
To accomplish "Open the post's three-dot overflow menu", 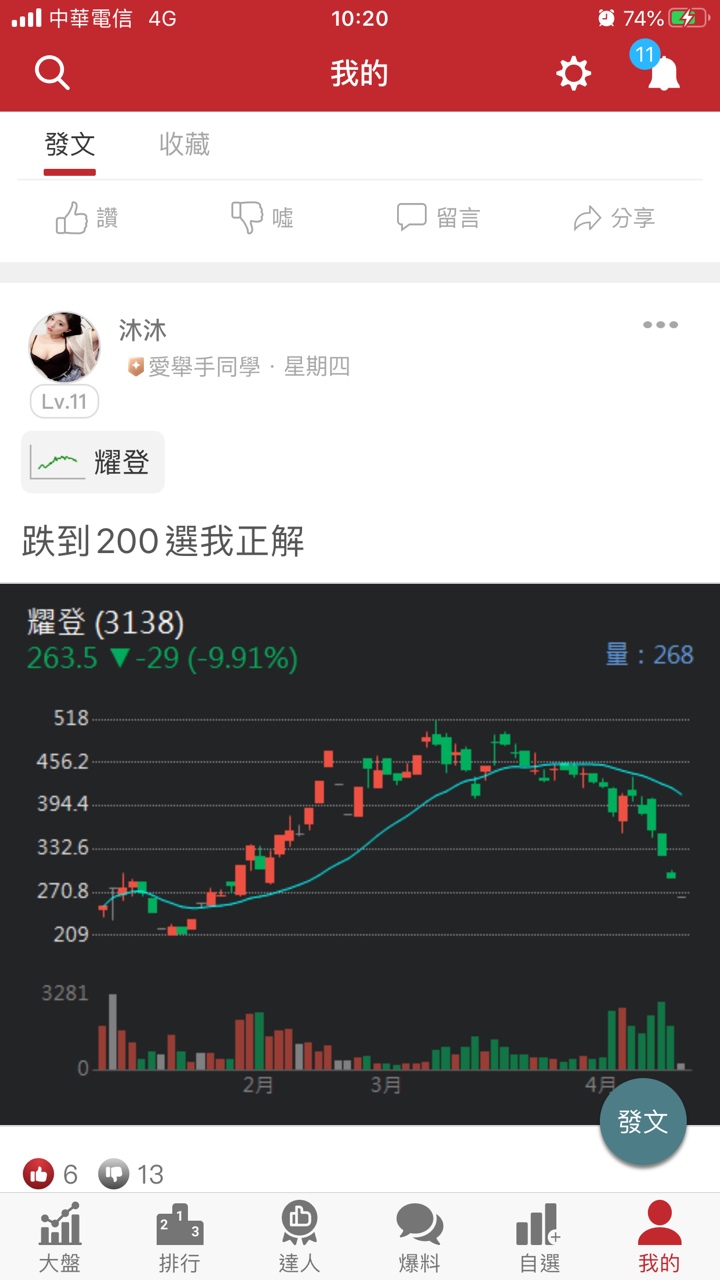I will 660,325.
